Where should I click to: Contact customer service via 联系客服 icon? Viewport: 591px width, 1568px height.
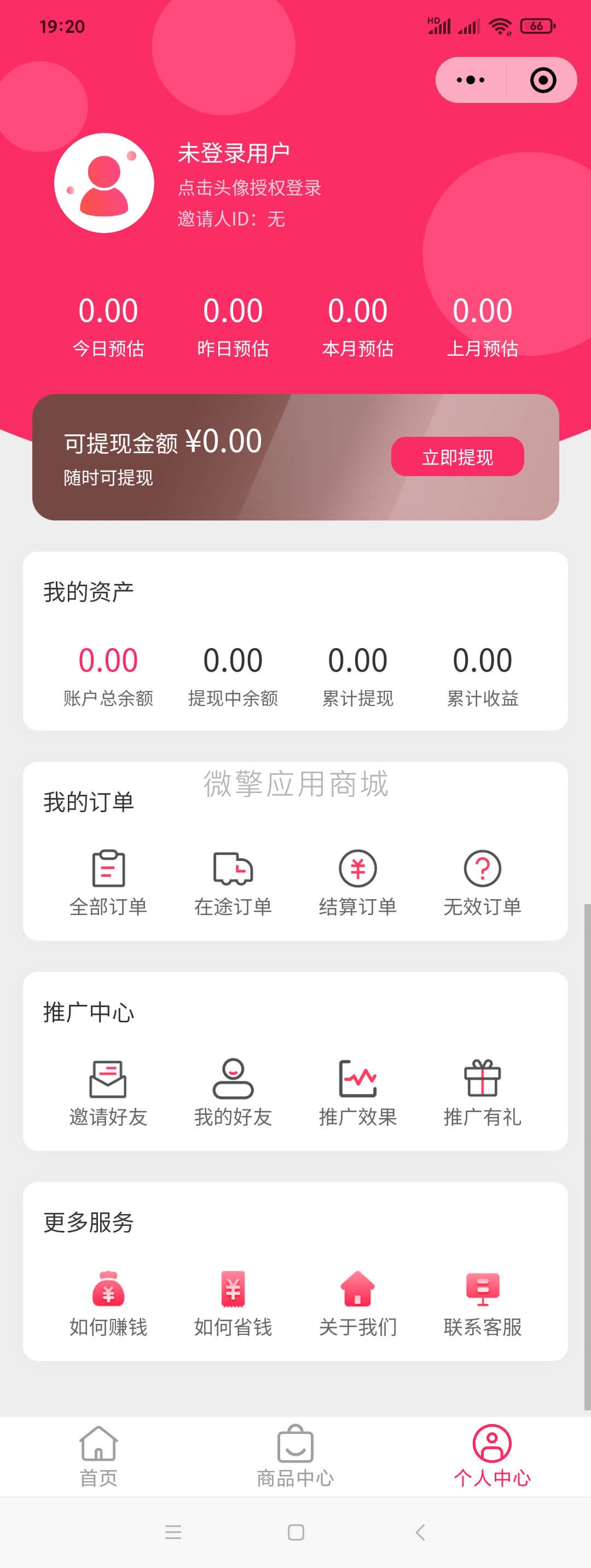tap(482, 1291)
